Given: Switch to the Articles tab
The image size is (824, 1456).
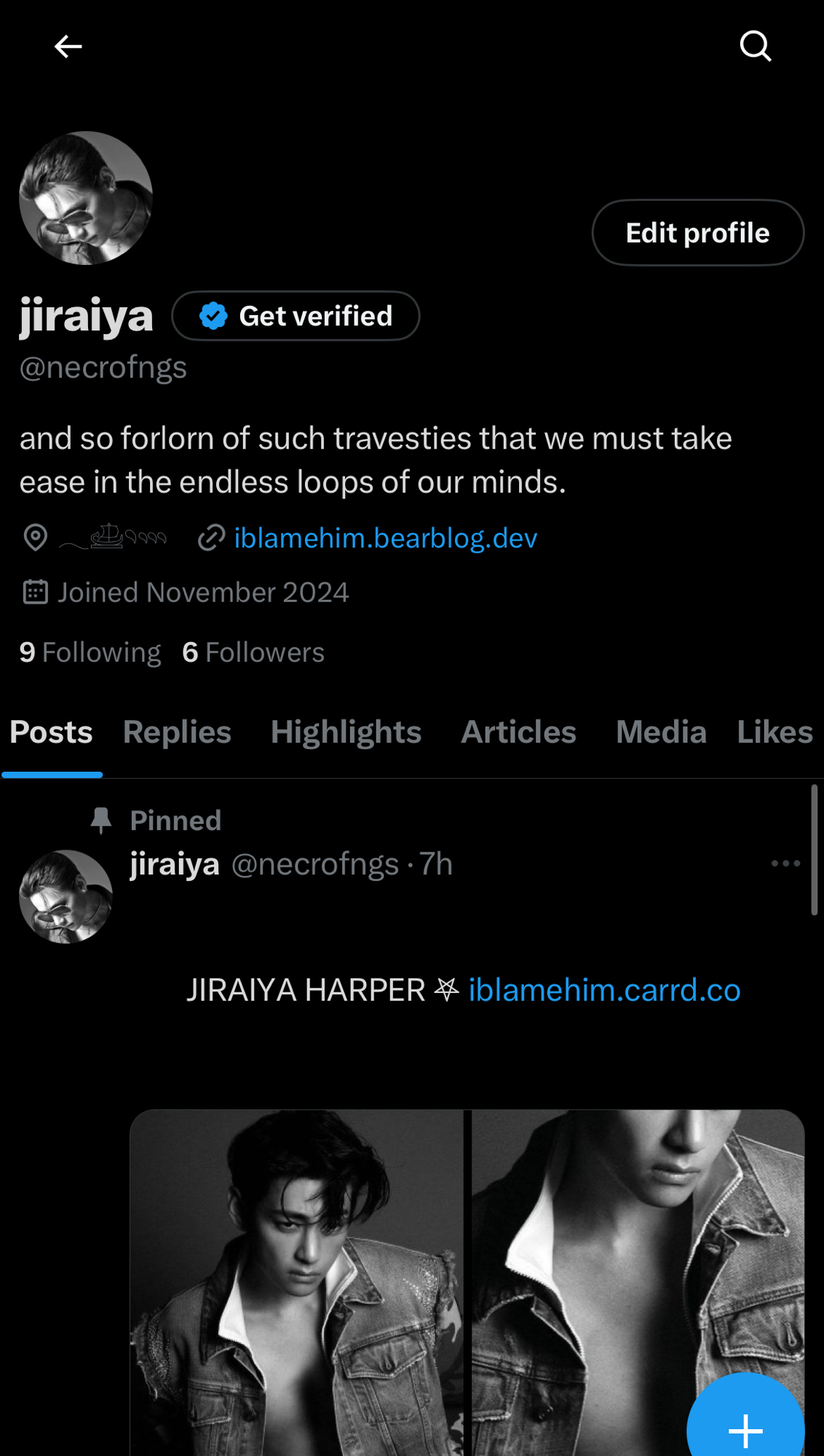Looking at the screenshot, I should coord(518,732).
